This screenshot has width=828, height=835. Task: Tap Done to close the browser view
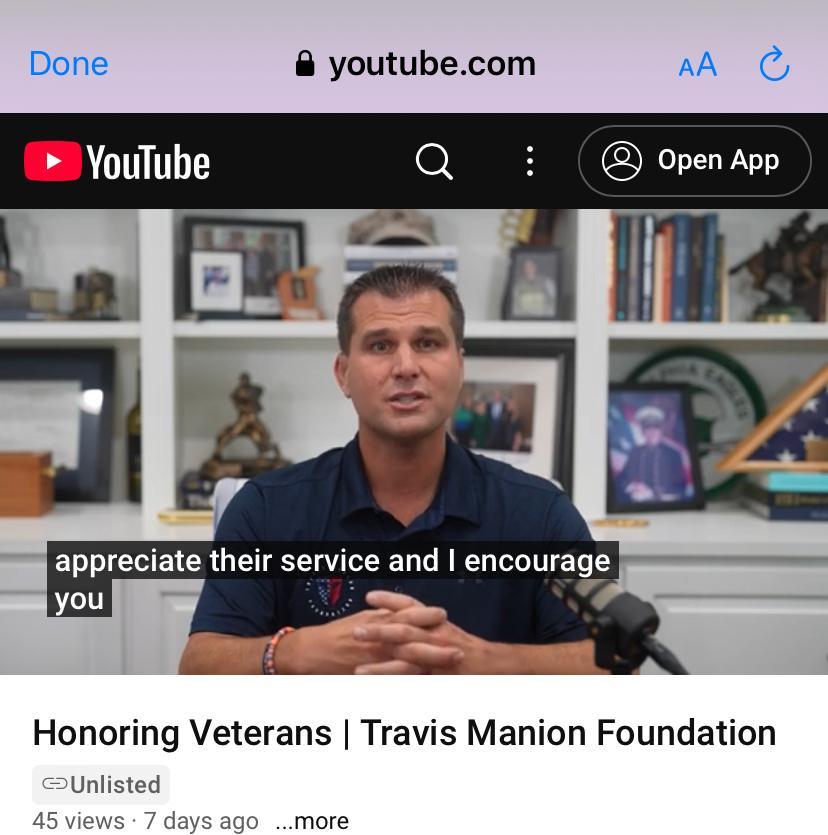coord(68,64)
